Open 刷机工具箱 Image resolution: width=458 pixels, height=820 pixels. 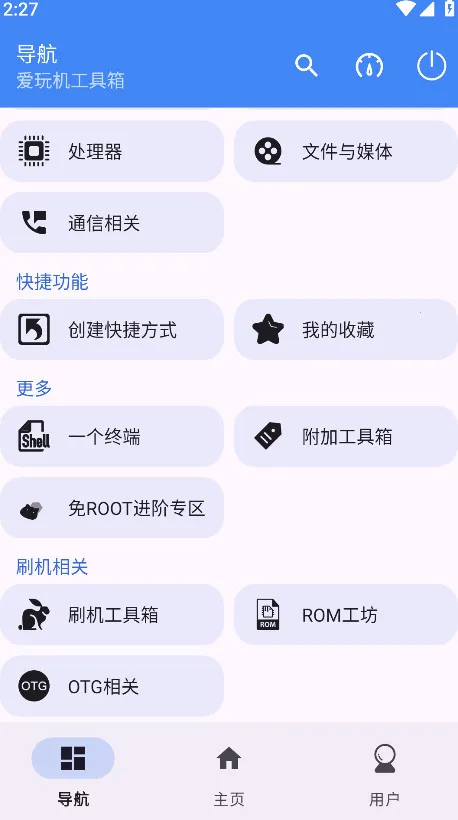112,614
